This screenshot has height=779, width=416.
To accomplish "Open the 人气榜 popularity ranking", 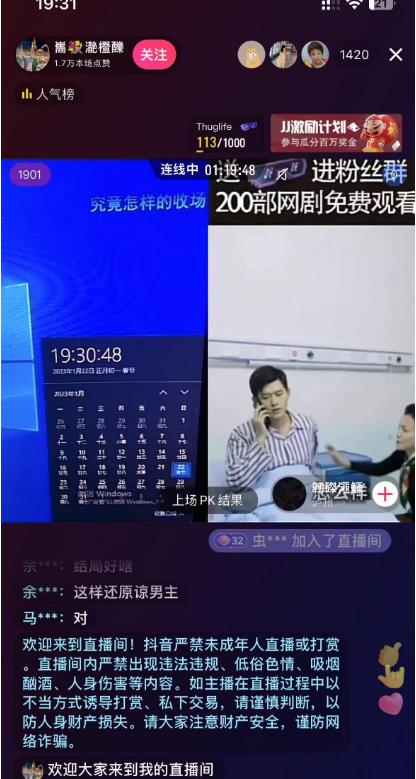I will click(x=48, y=94).
